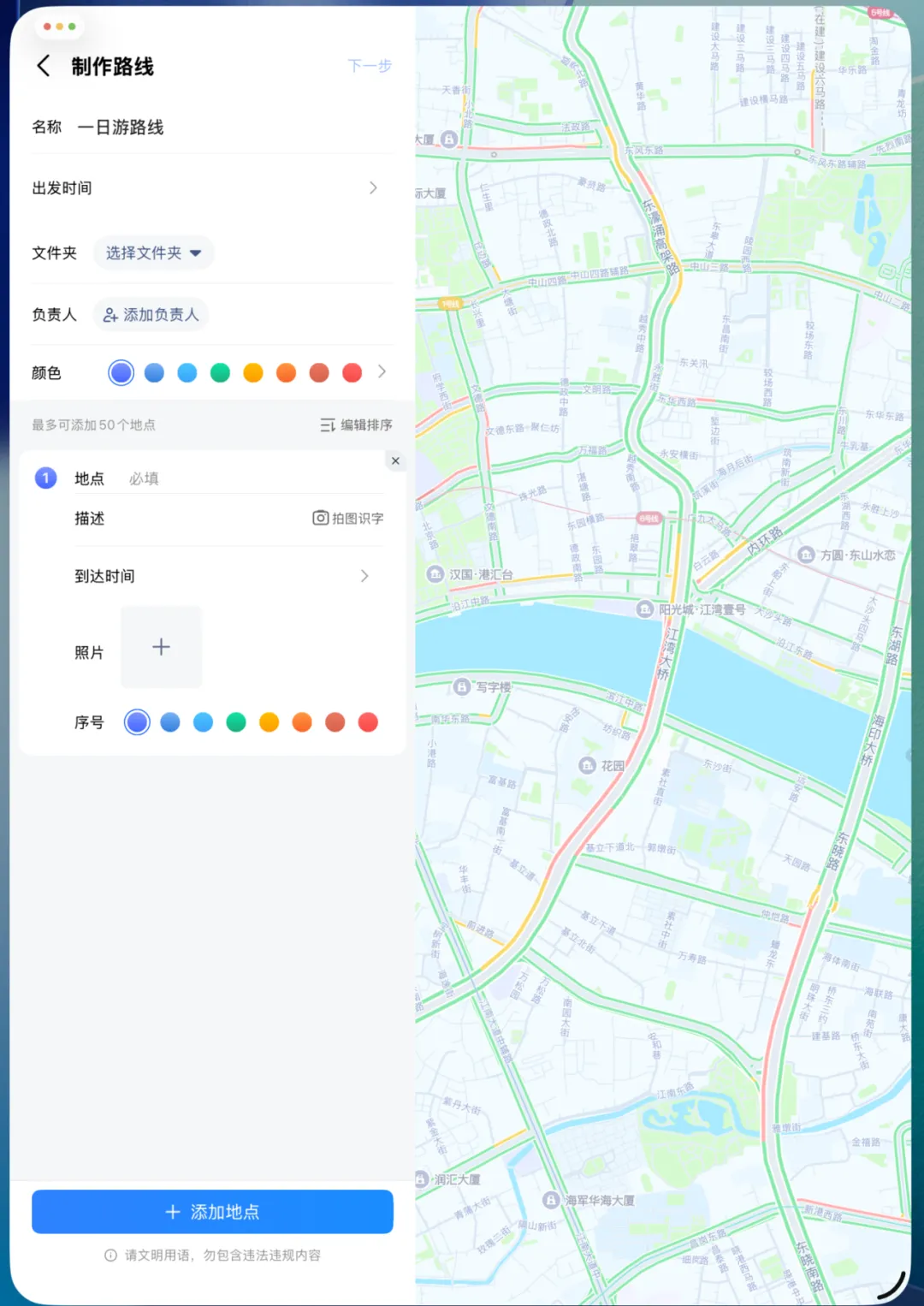Add a photo using the 照片 plus tile

(161, 647)
